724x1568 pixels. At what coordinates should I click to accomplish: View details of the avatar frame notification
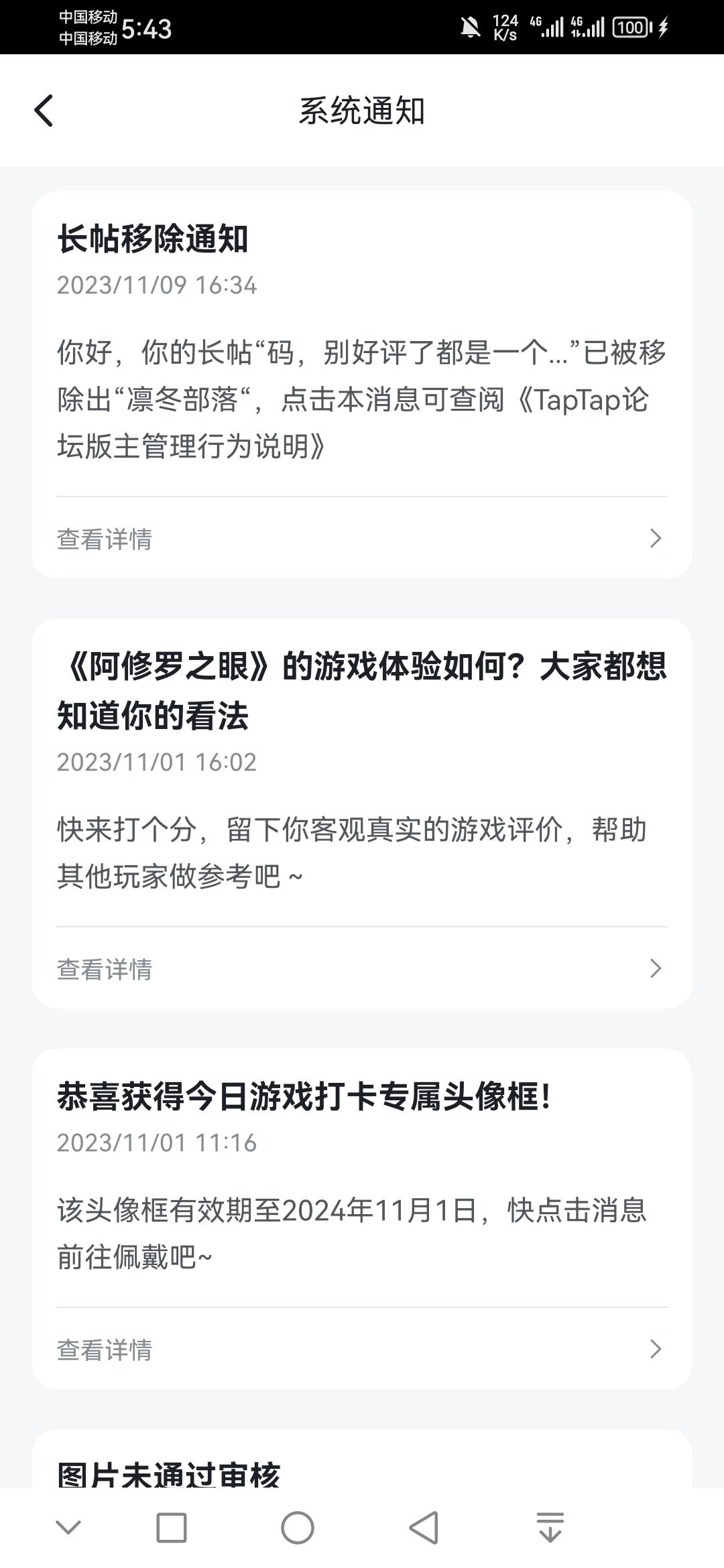click(362, 1349)
